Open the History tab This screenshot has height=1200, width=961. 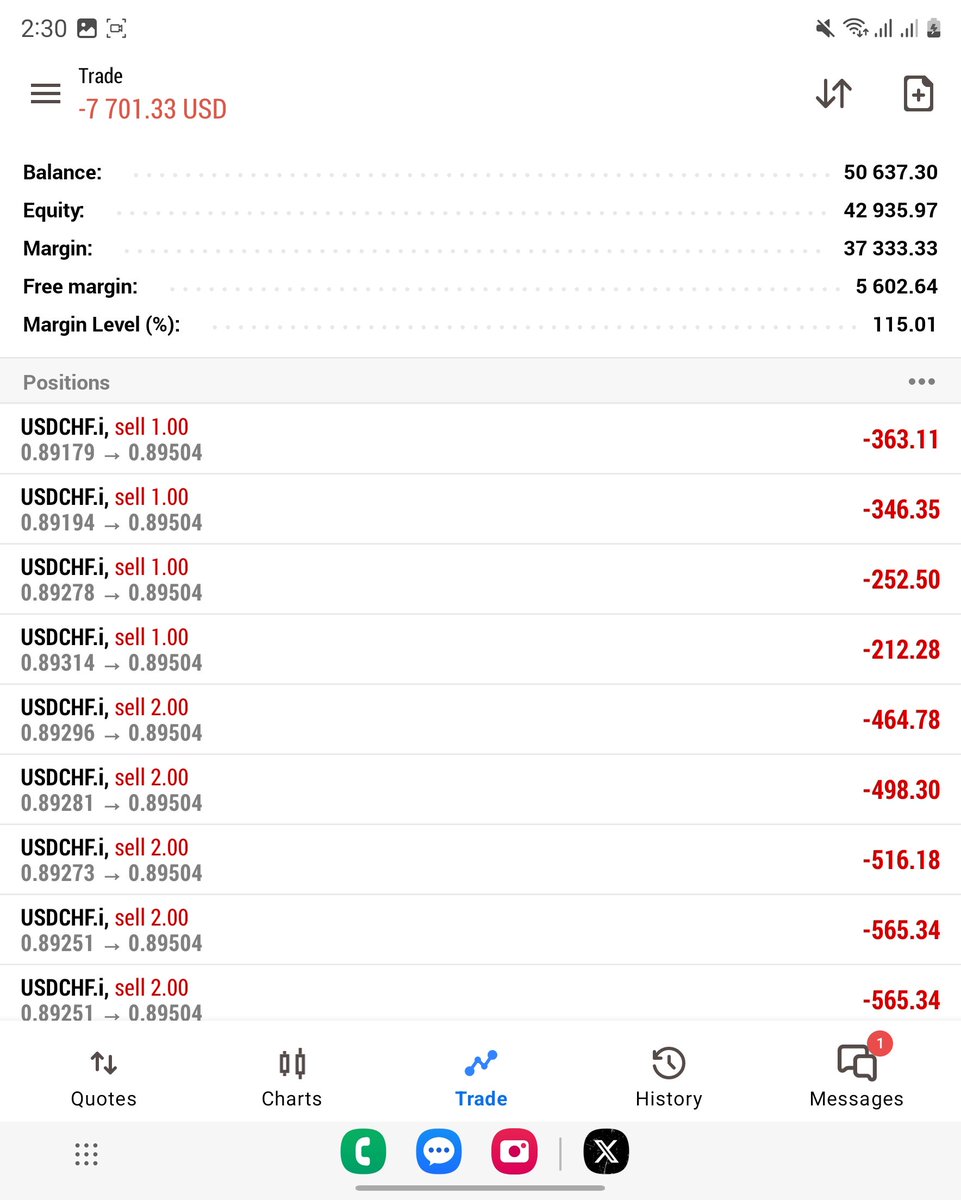668,1078
